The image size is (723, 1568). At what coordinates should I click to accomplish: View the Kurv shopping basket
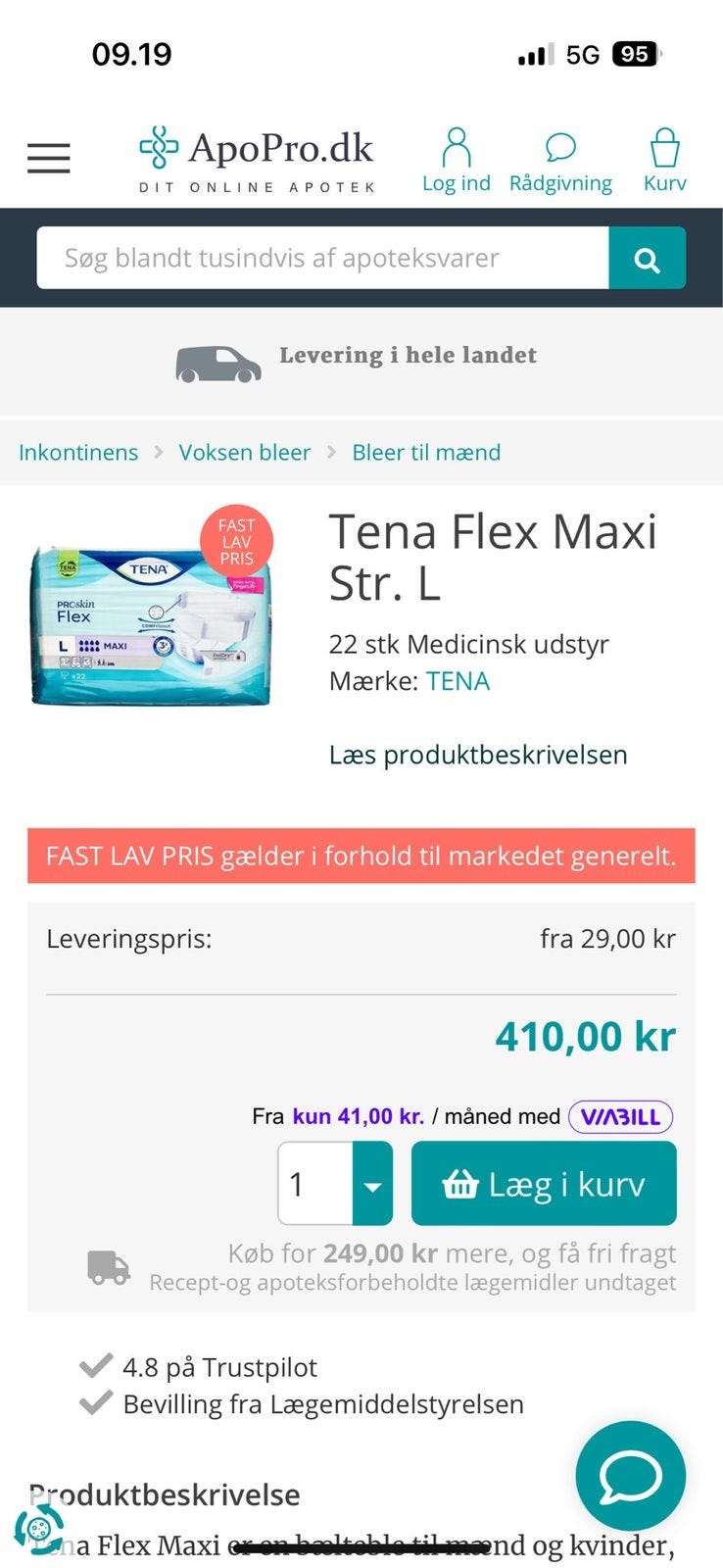click(x=664, y=160)
